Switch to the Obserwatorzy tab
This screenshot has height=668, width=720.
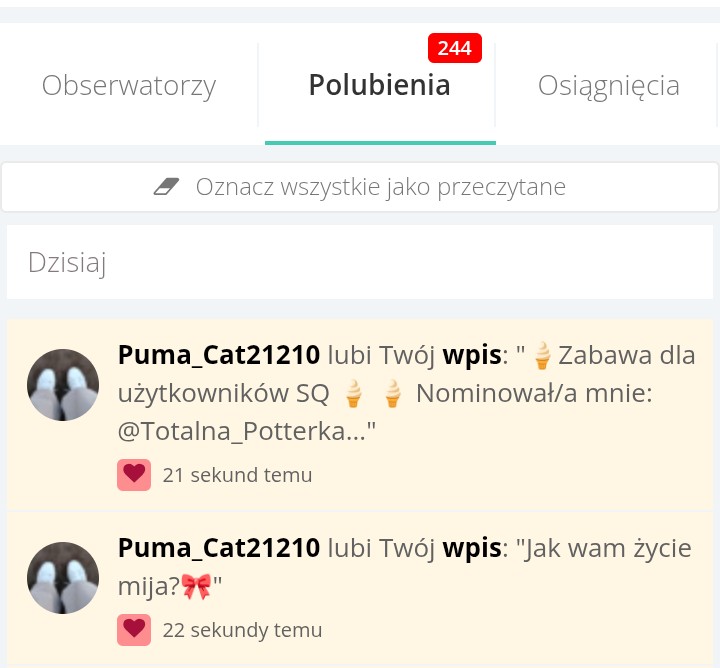[x=129, y=86]
